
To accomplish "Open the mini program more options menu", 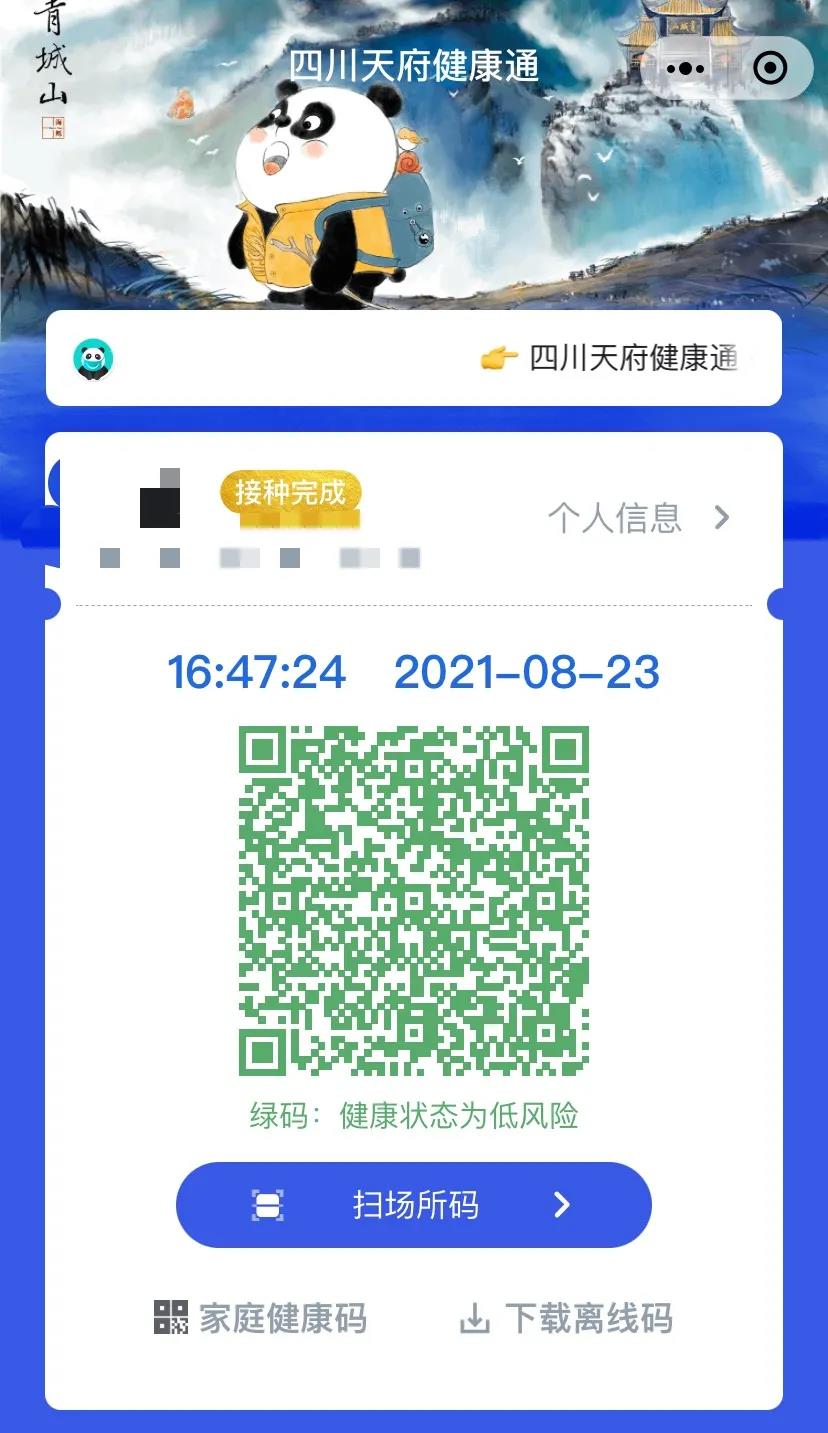I will coord(685,69).
